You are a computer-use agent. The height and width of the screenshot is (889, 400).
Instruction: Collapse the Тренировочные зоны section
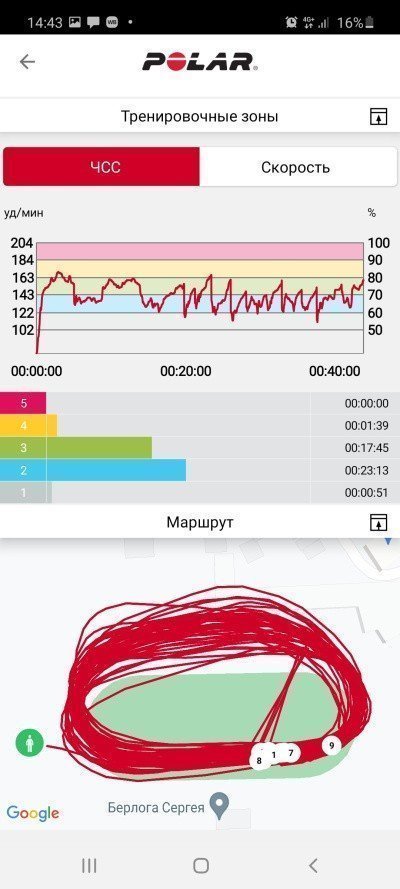coord(378,117)
